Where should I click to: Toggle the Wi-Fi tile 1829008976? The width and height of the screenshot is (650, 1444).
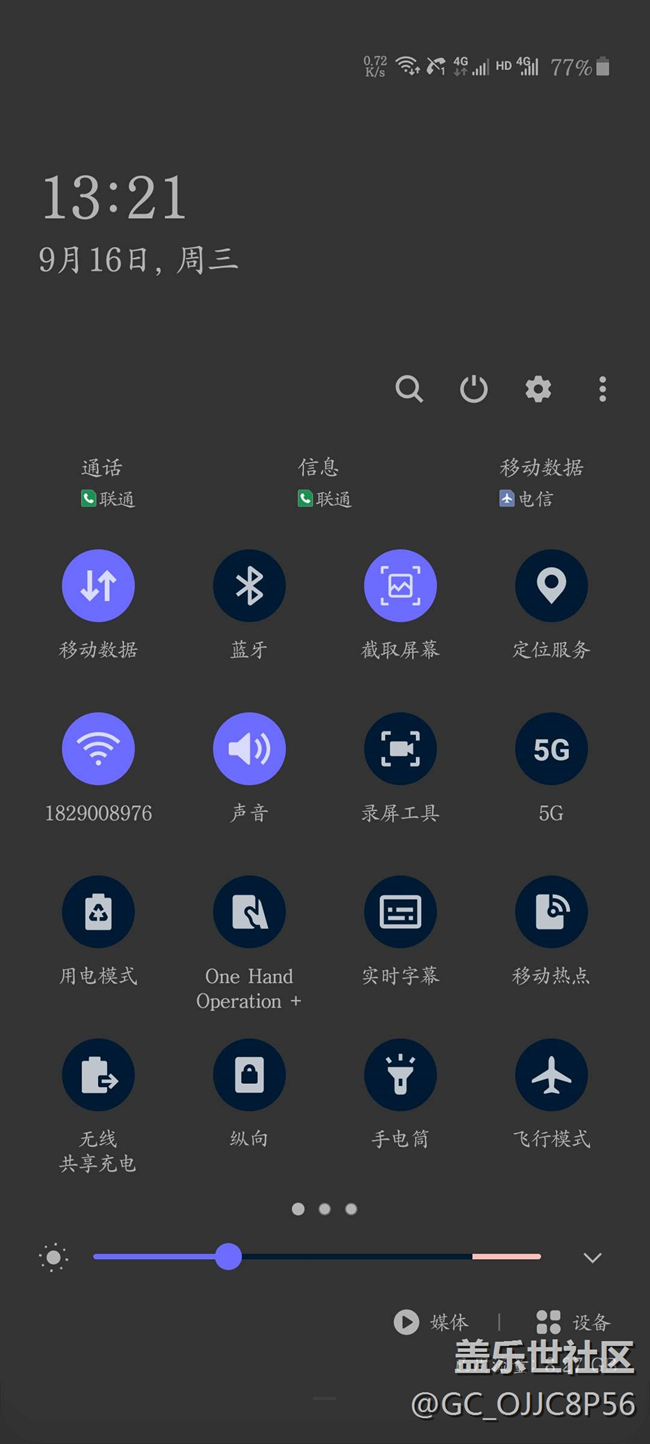click(98, 748)
